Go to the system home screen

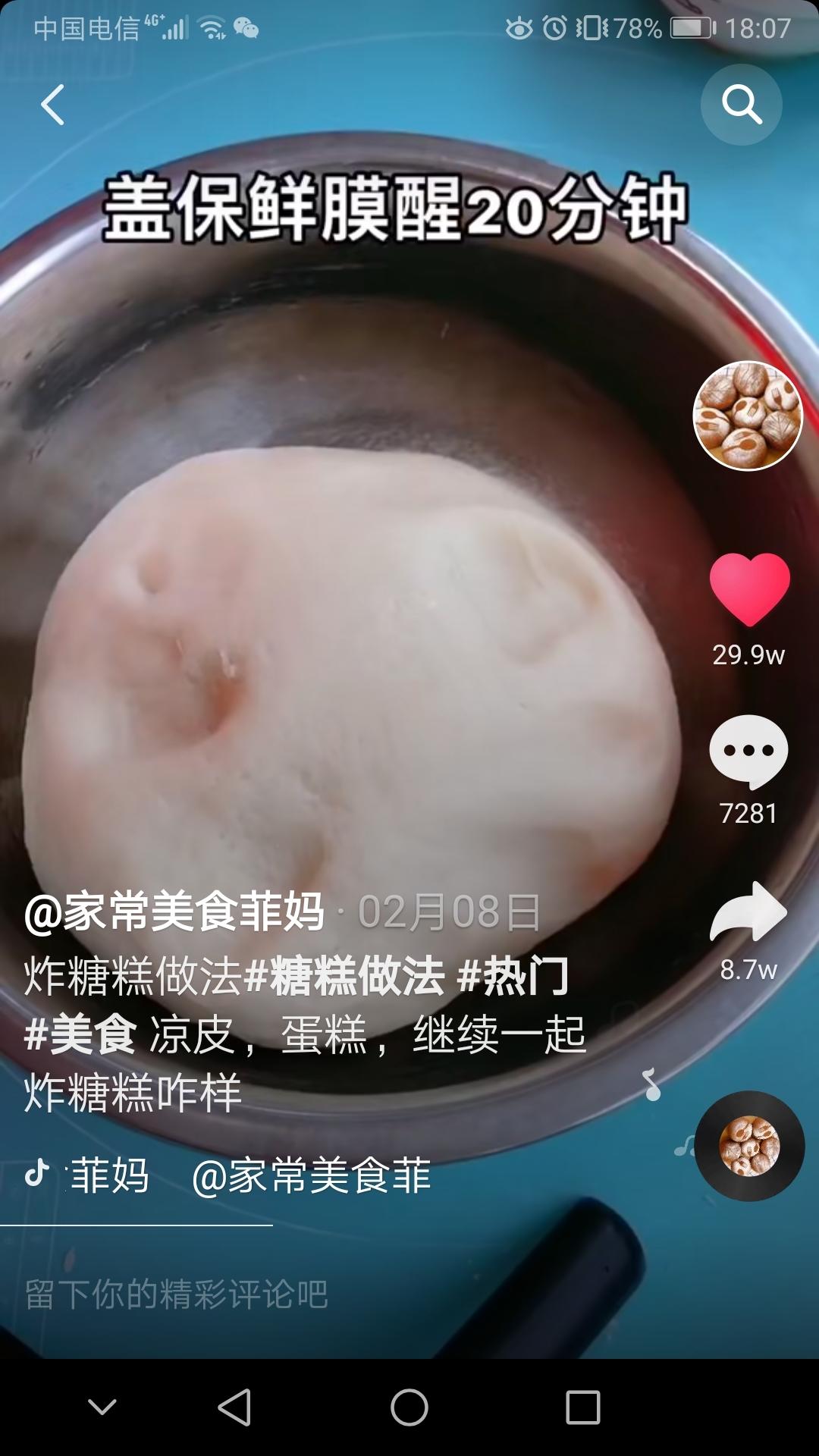[x=409, y=1407]
